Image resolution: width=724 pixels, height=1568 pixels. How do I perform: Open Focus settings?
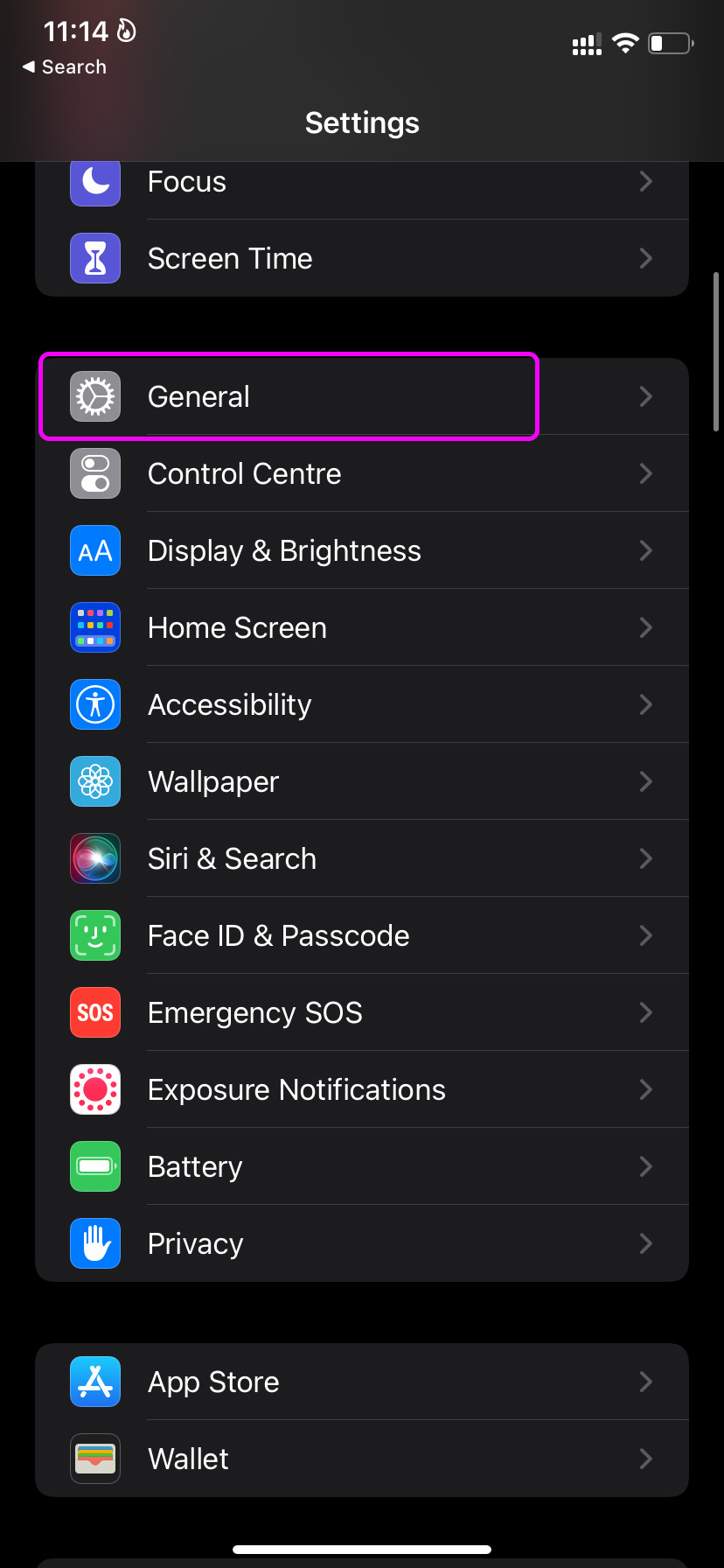(362, 182)
